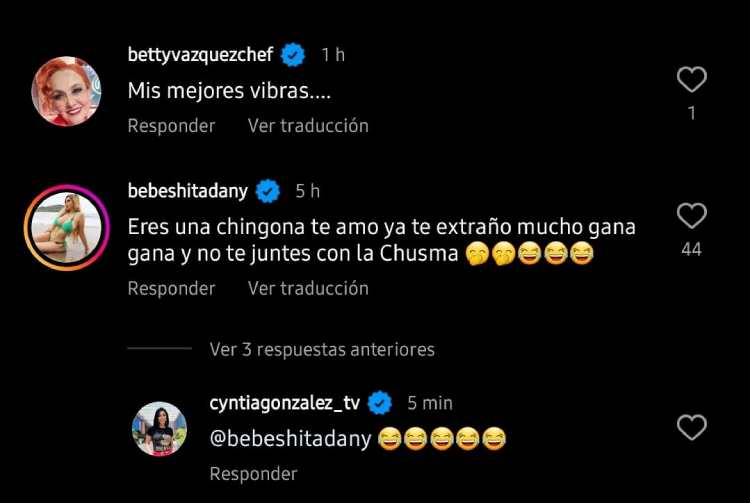The height and width of the screenshot is (503, 750).
Task: Reply to bebeshitadany's comment
Action: pos(171,288)
